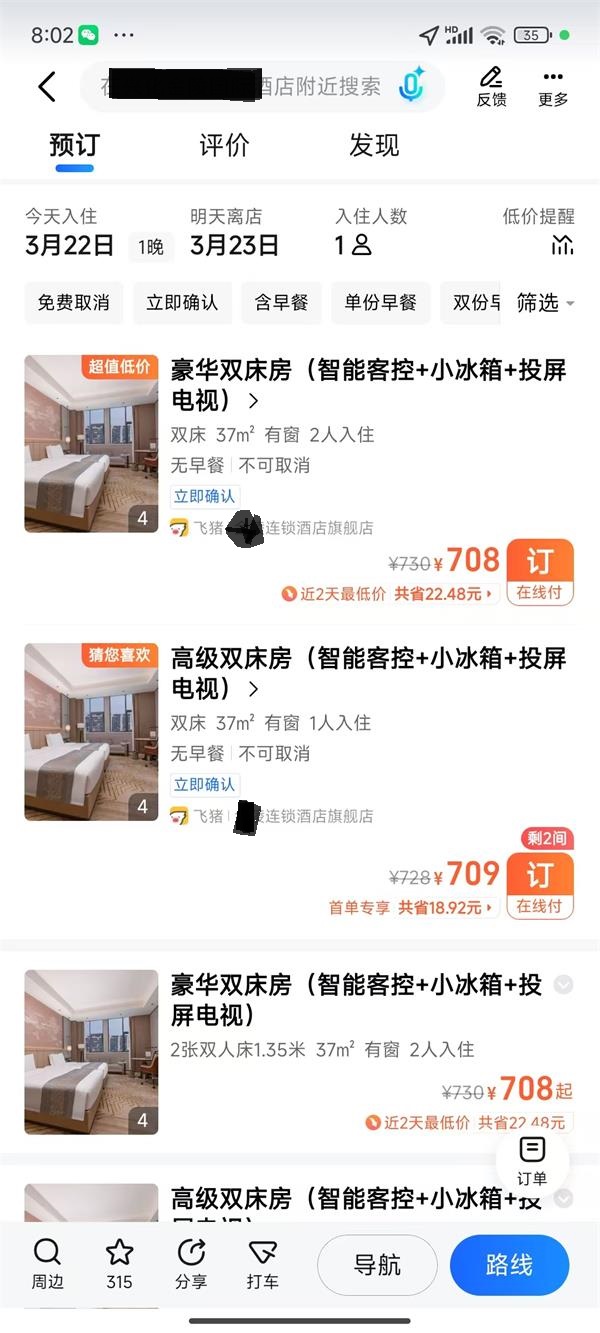
Task: Change the 3月22日 check-in date
Action: click(x=69, y=245)
